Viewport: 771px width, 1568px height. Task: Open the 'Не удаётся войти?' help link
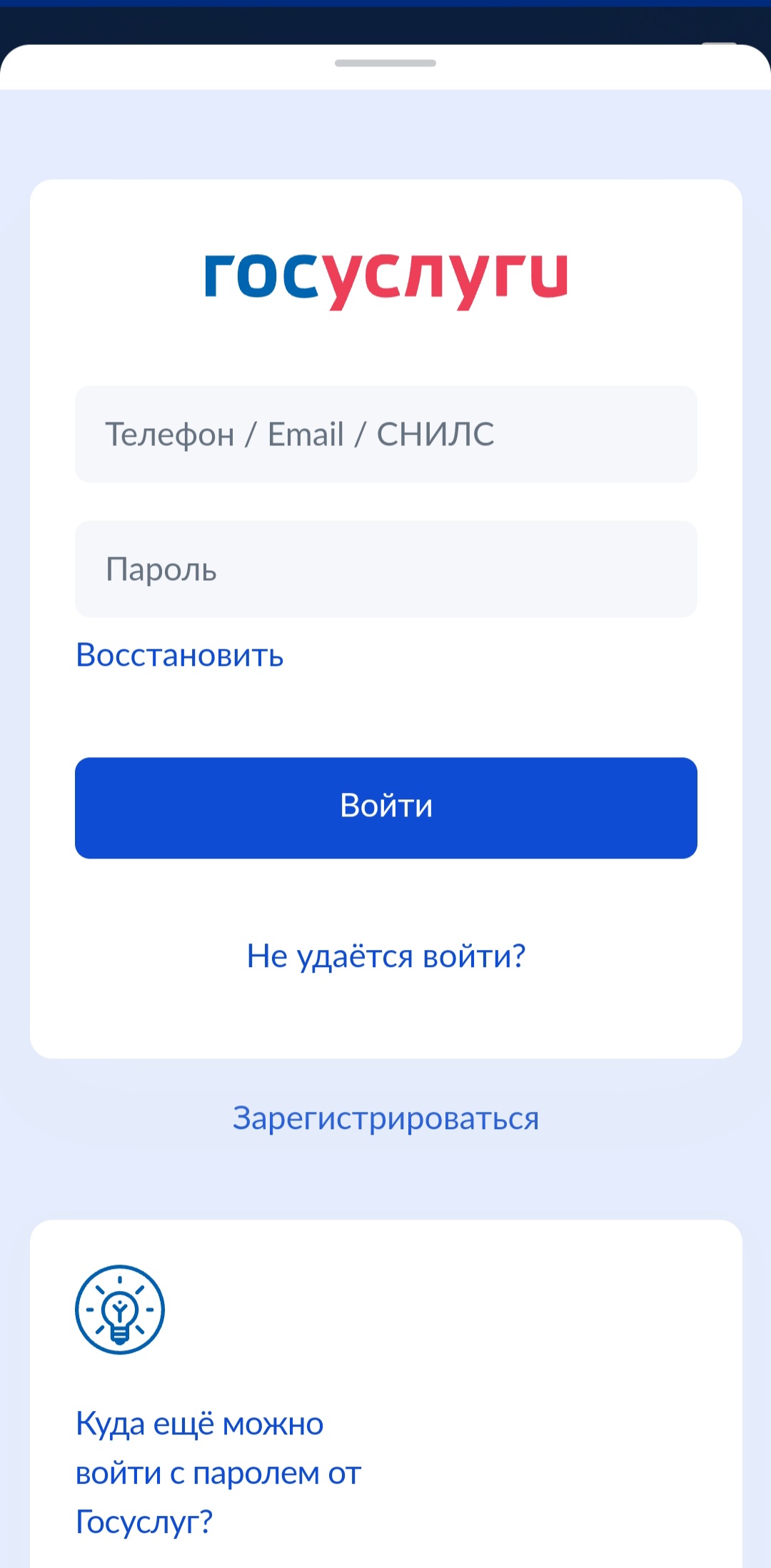coord(385,956)
